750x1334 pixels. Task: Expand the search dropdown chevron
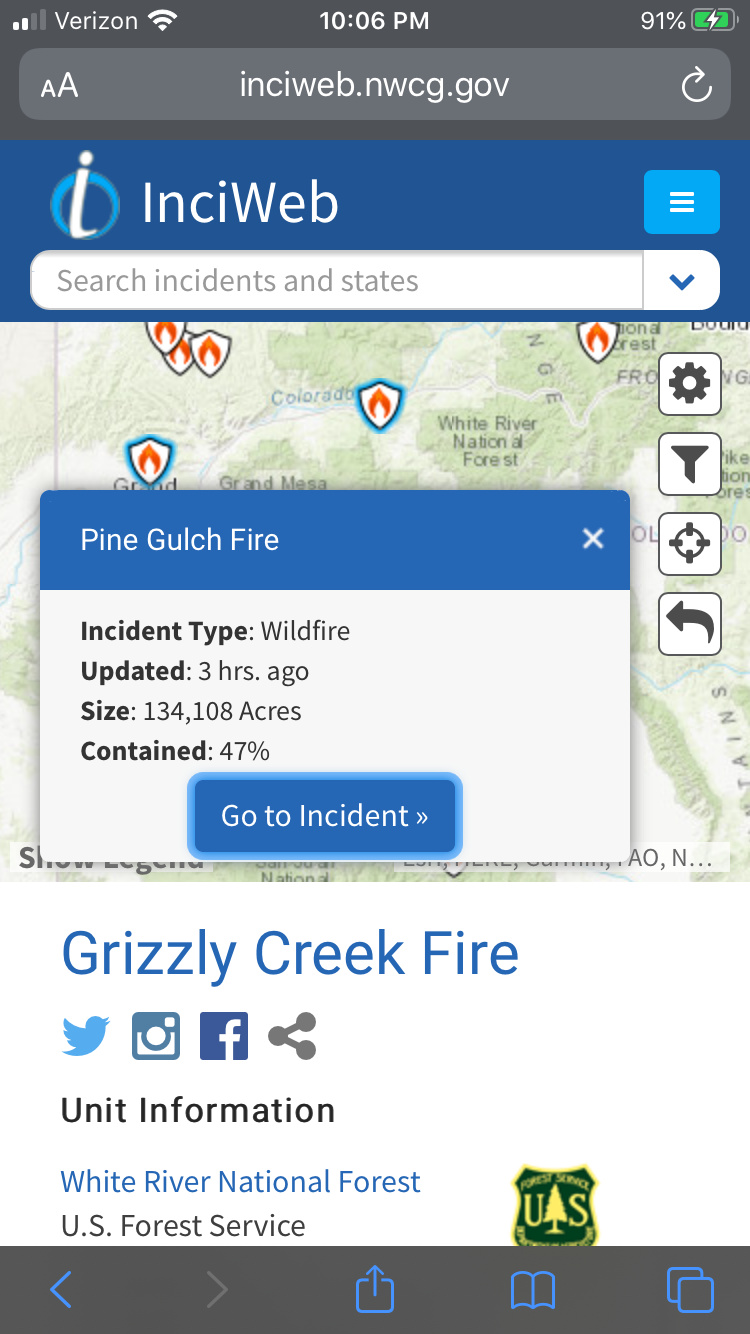[x=681, y=281]
